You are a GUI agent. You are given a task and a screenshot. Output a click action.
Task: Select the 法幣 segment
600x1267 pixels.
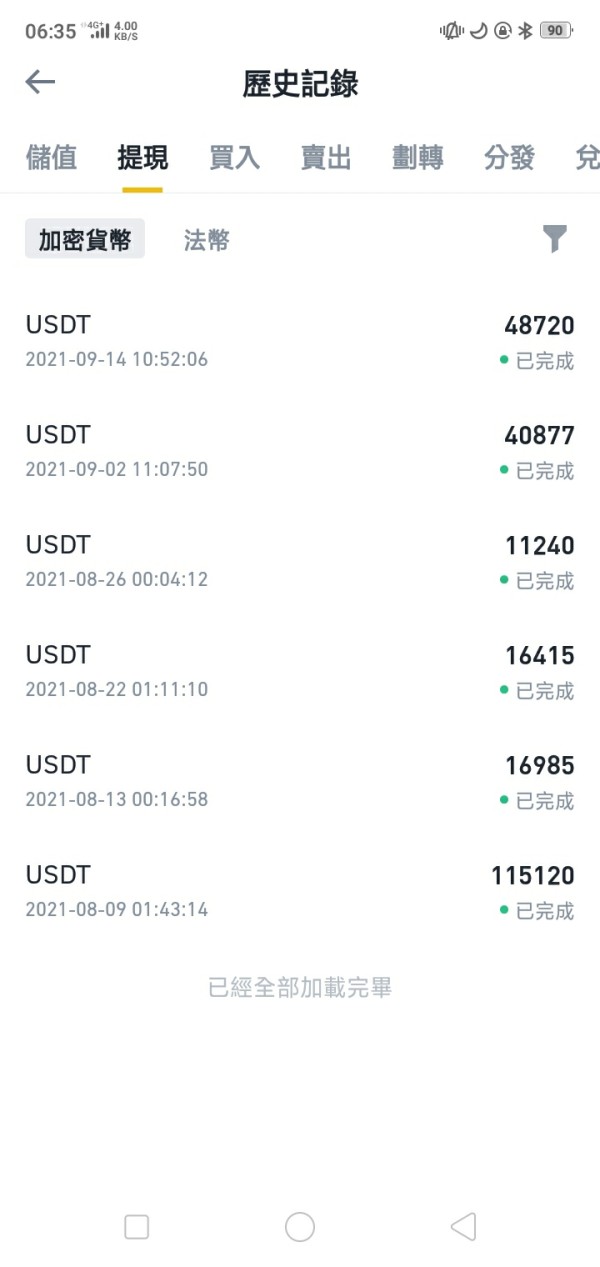point(207,240)
